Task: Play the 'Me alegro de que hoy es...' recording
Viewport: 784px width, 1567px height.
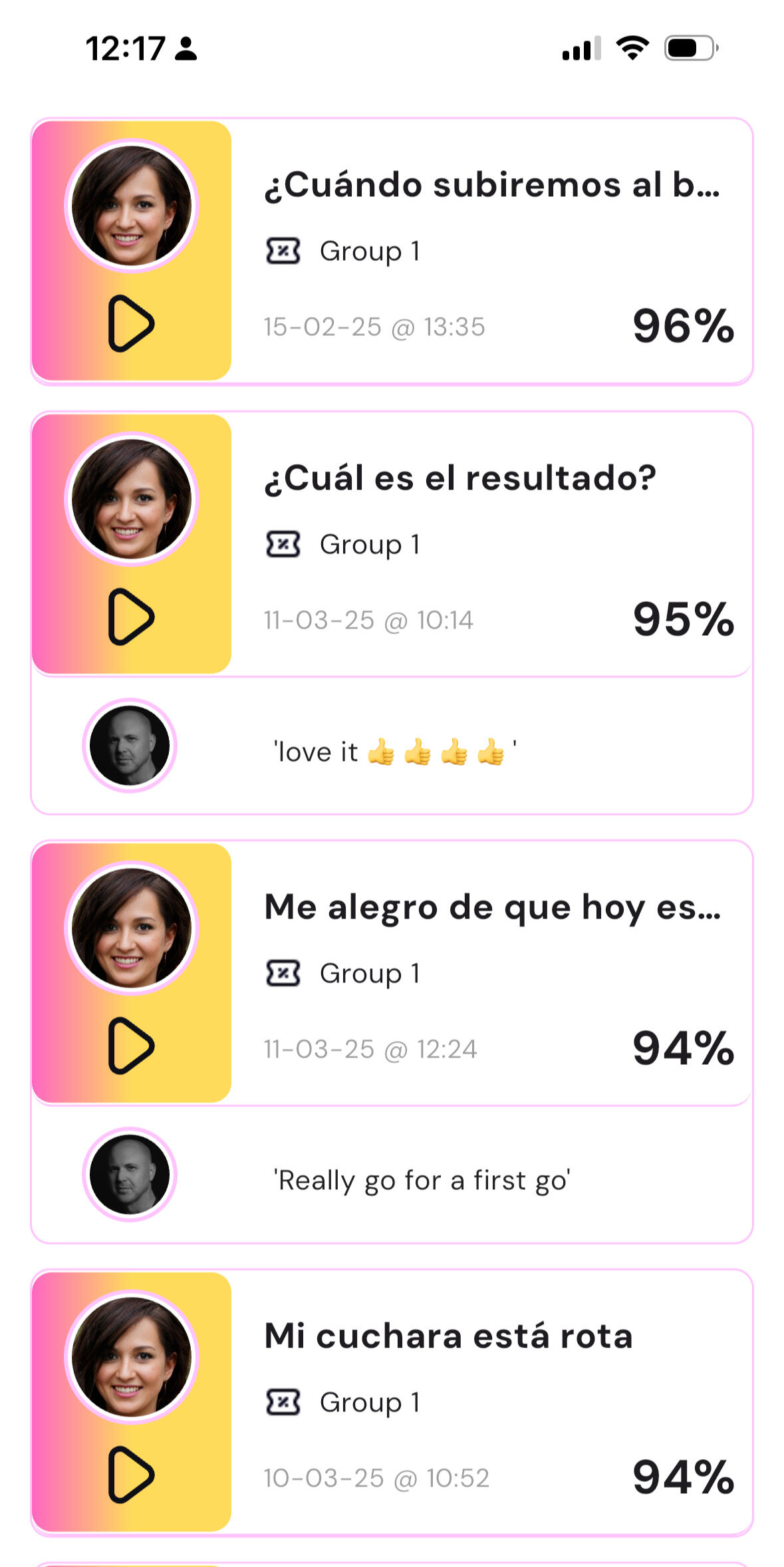Action: [131, 1046]
